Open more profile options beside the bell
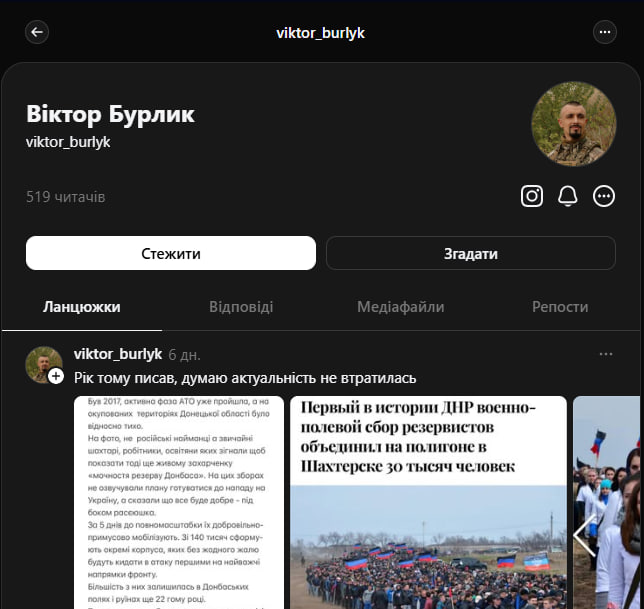 click(x=604, y=196)
